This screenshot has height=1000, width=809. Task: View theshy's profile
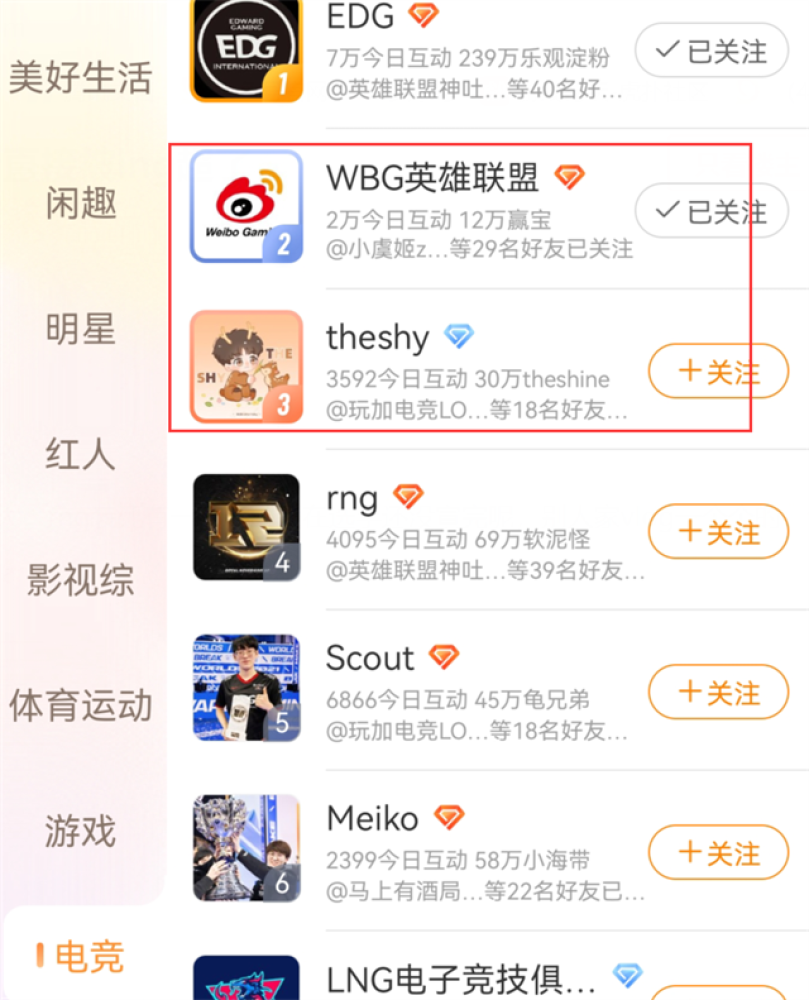coord(377,338)
